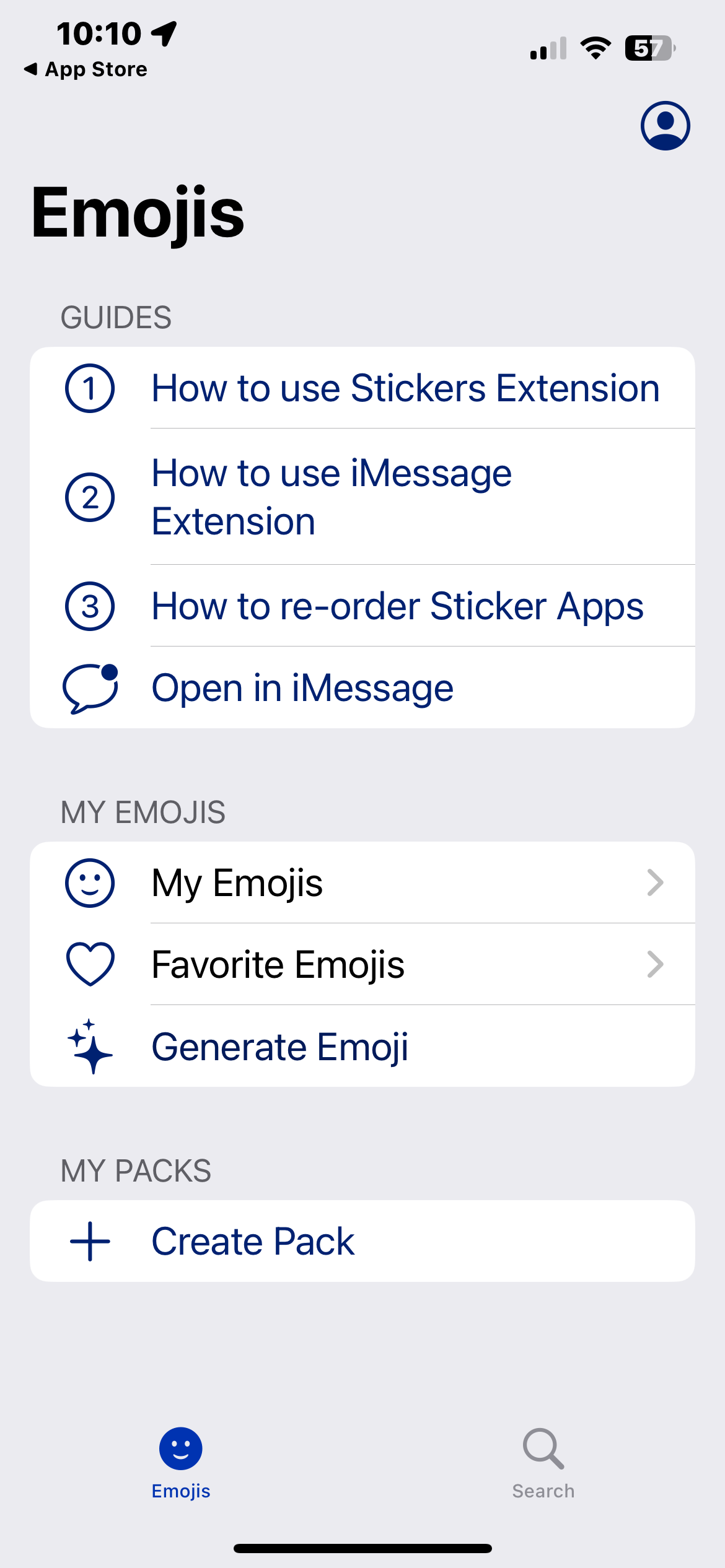The height and width of the screenshot is (1568, 725).
Task: Return to the App Store
Action: (86, 69)
